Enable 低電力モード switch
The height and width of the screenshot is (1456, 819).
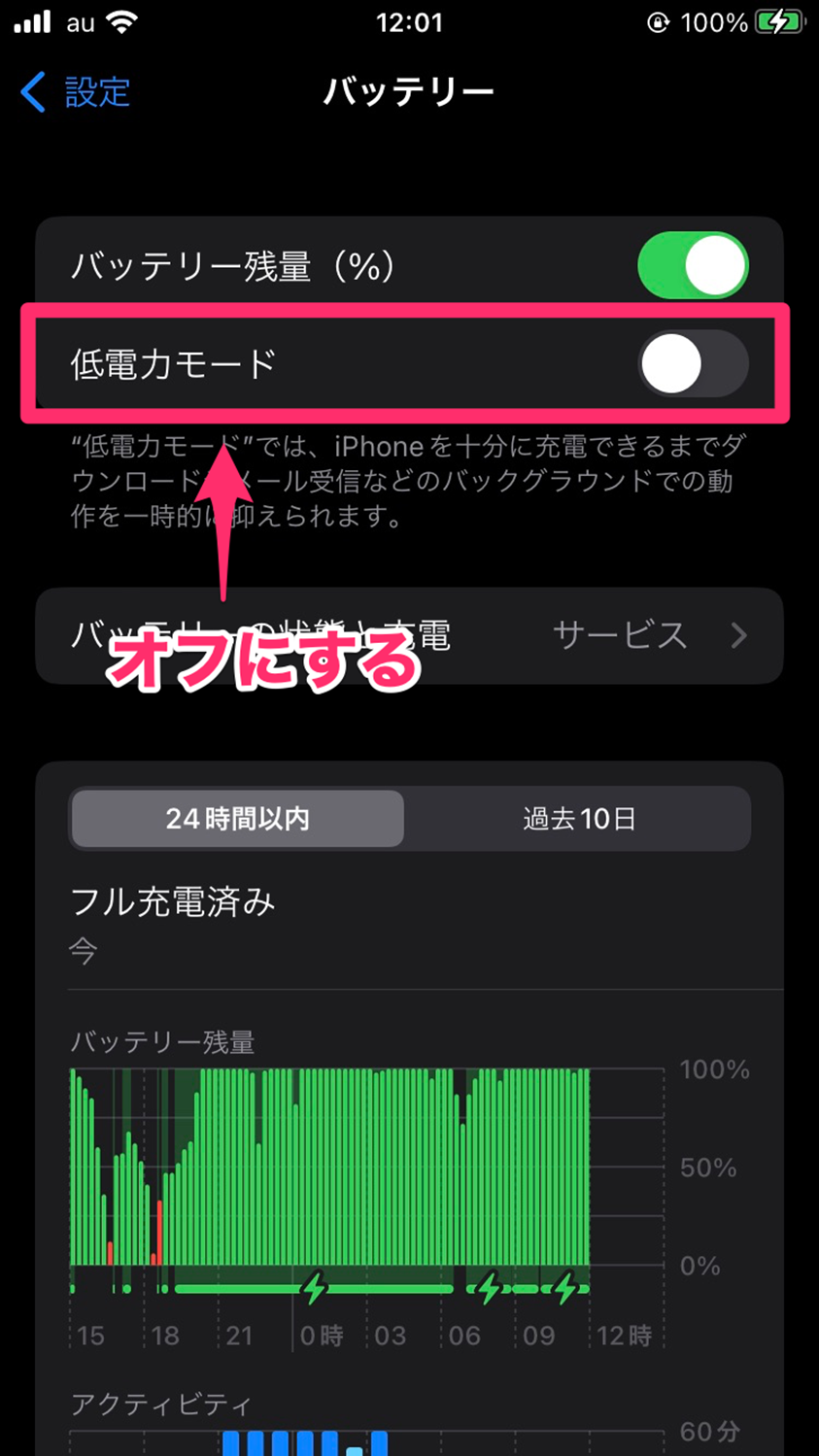[x=692, y=364]
